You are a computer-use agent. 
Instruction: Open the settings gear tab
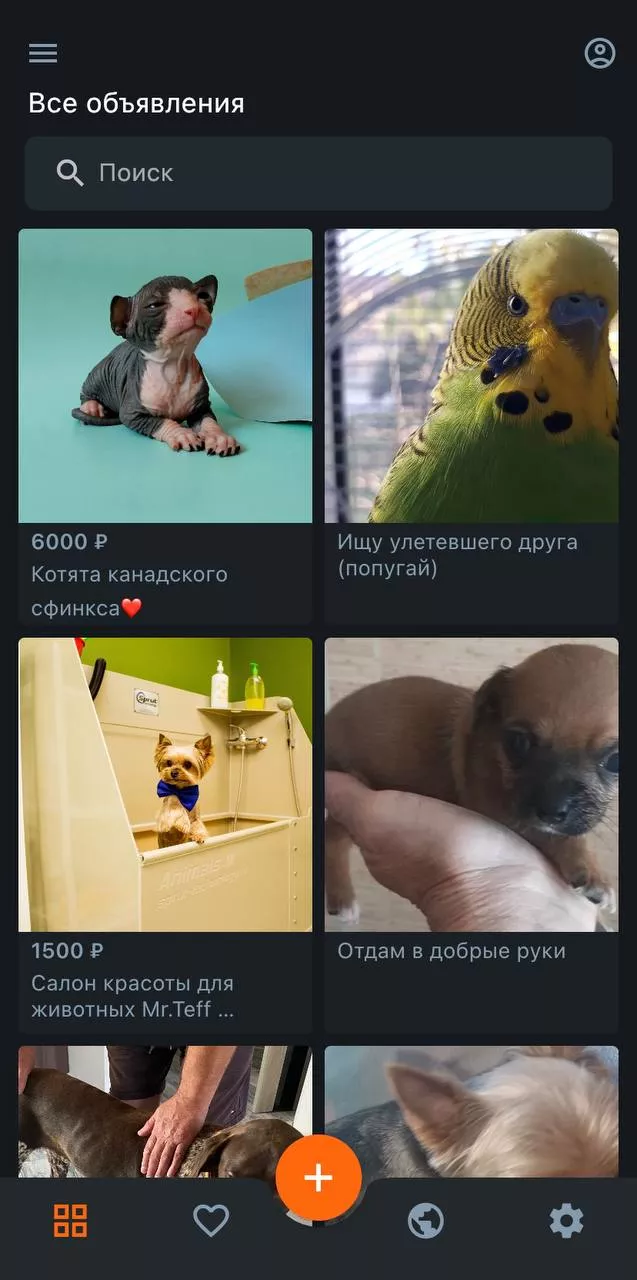tap(566, 1221)
